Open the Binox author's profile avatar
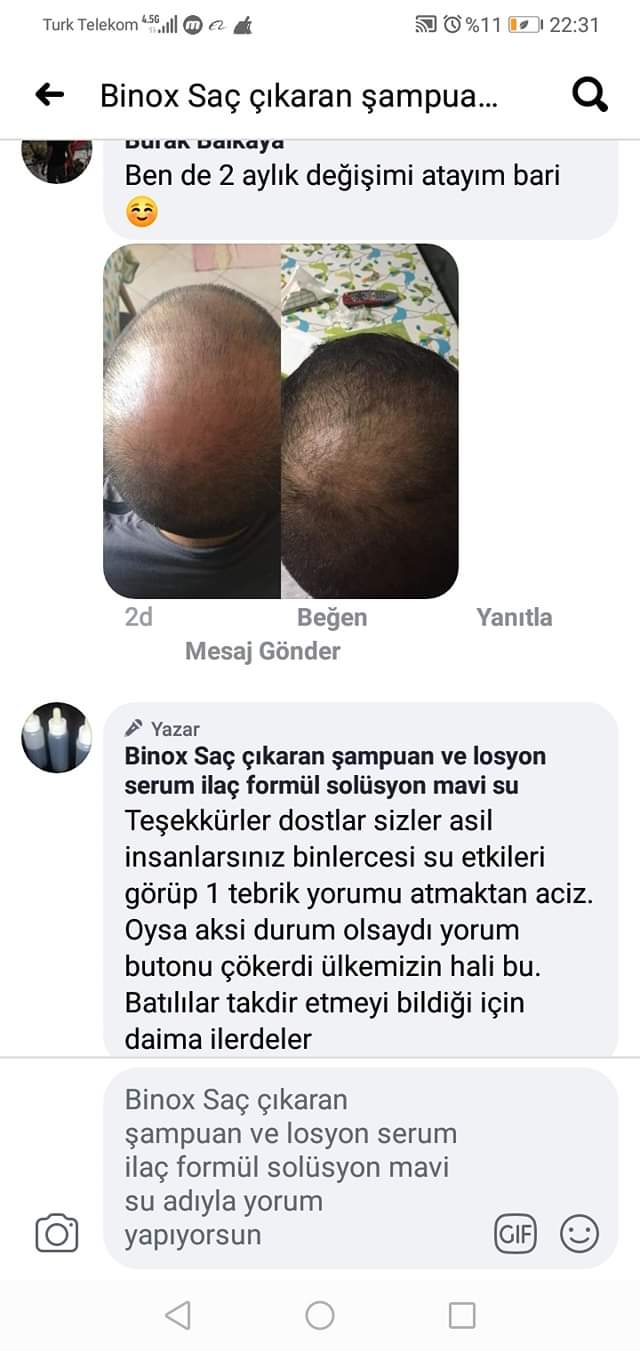 tap(56, 737)
